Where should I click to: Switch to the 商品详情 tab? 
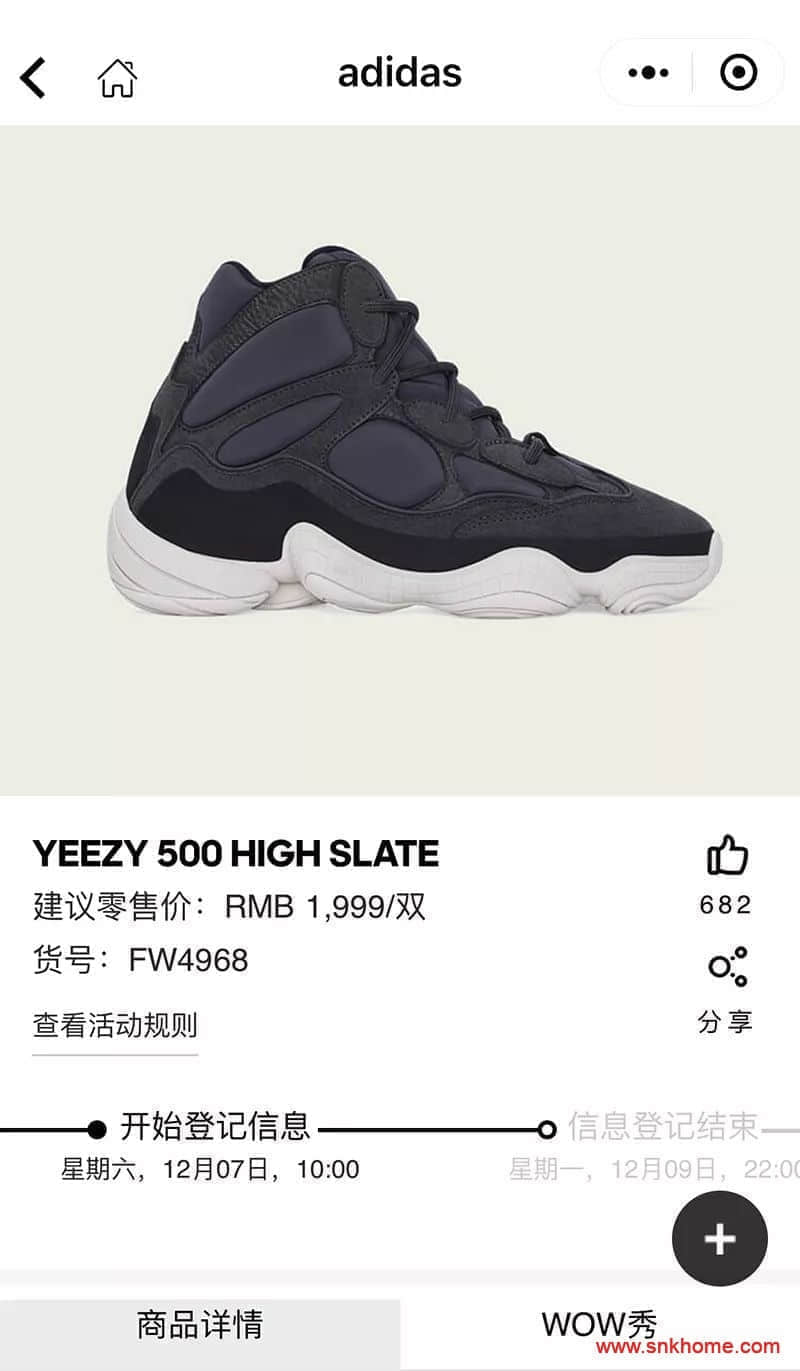click(x=200, y=1326)
